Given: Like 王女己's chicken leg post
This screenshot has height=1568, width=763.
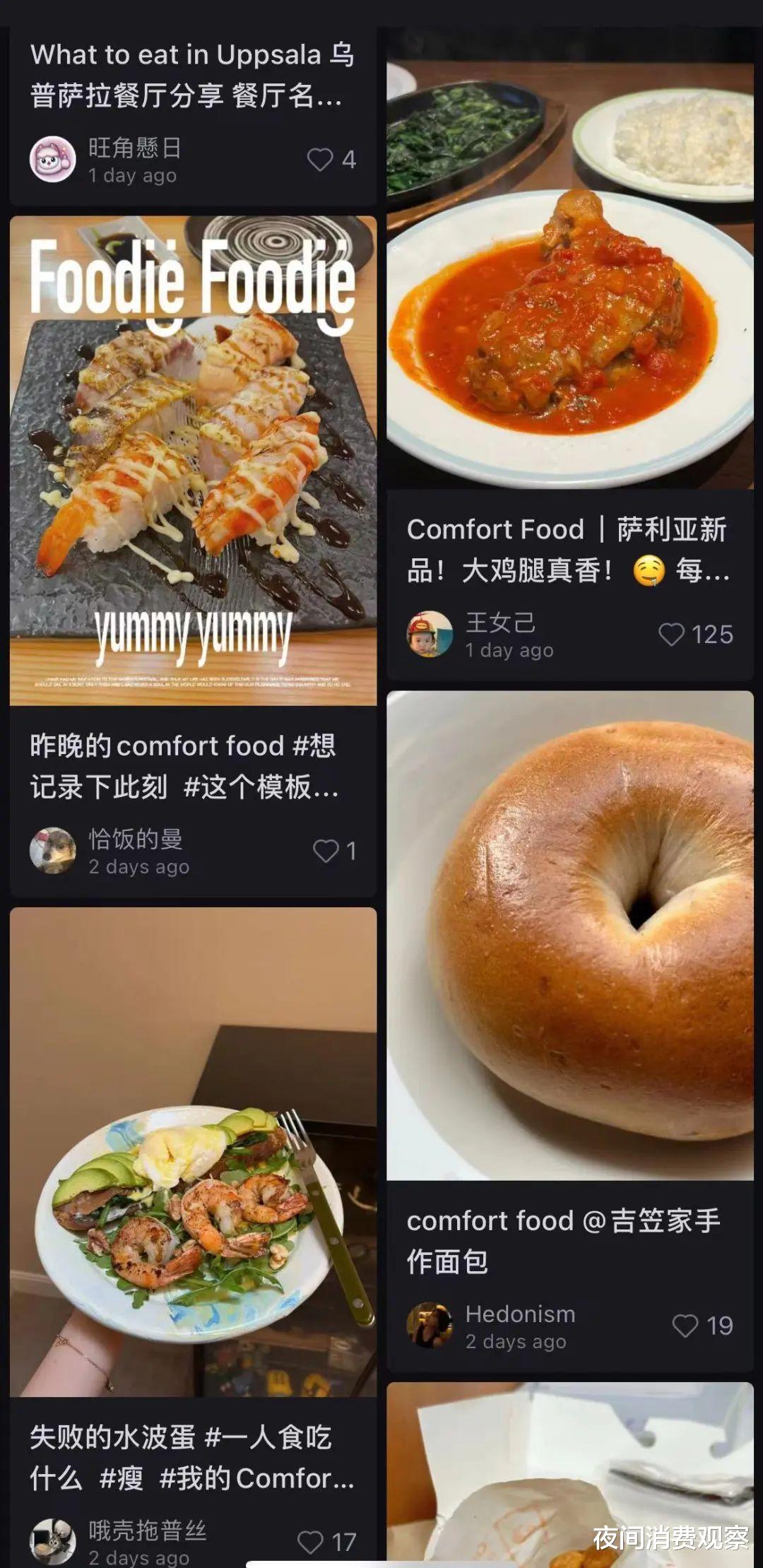Looking at the screenshot, I should pyautogui.click(x=671, y=635).
